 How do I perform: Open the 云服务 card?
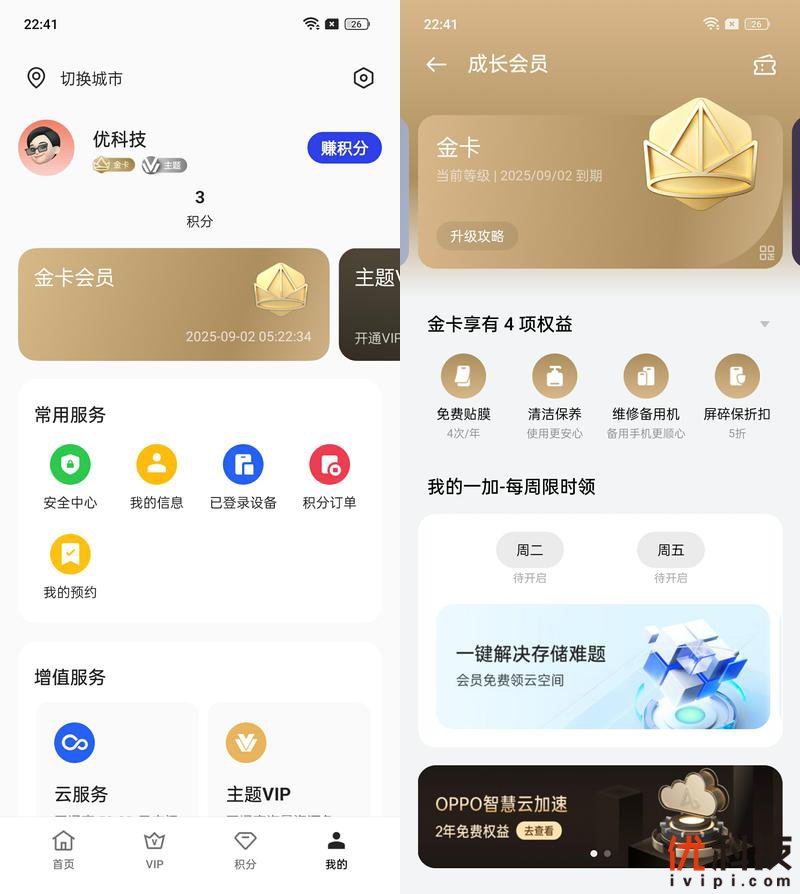(116, 760)
